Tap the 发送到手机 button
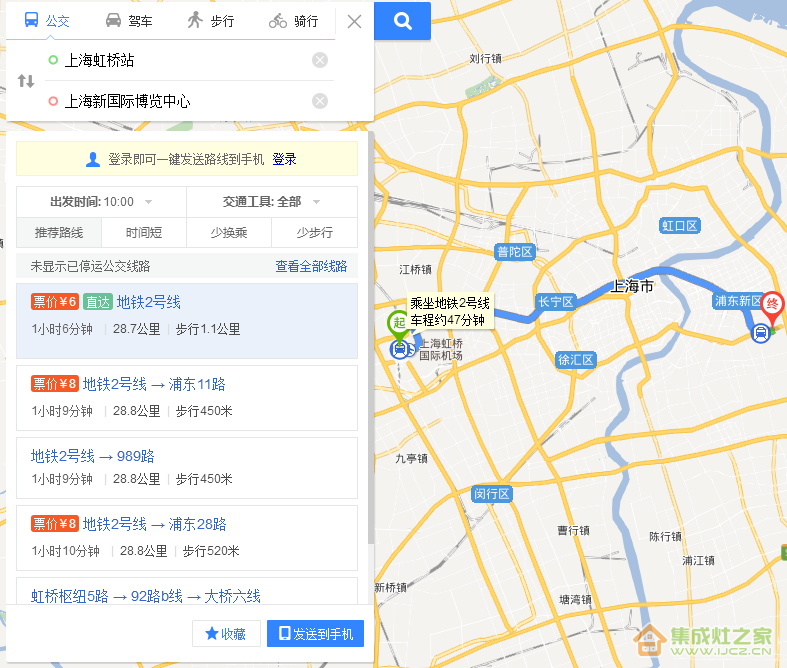The width and height of the screenshot is (787, 668). click(315, 633)
